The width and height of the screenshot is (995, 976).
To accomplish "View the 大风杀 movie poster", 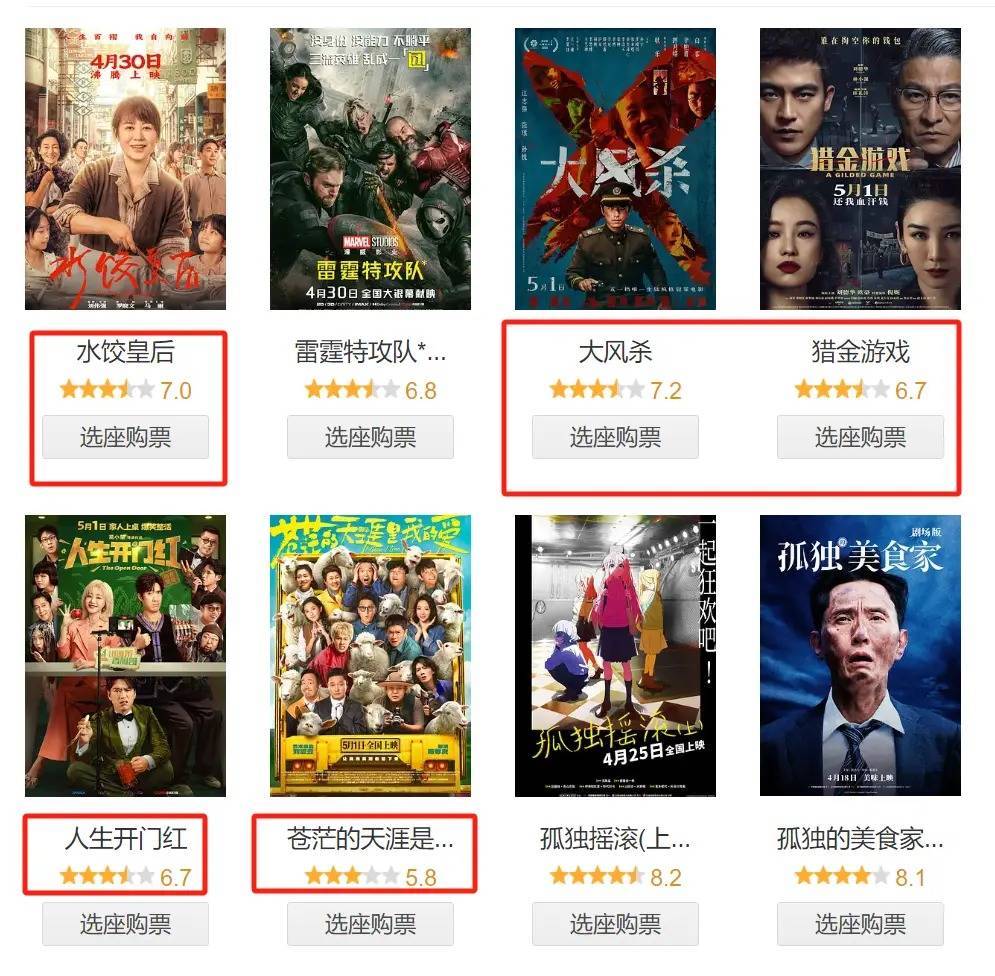I will coord(615,168).
